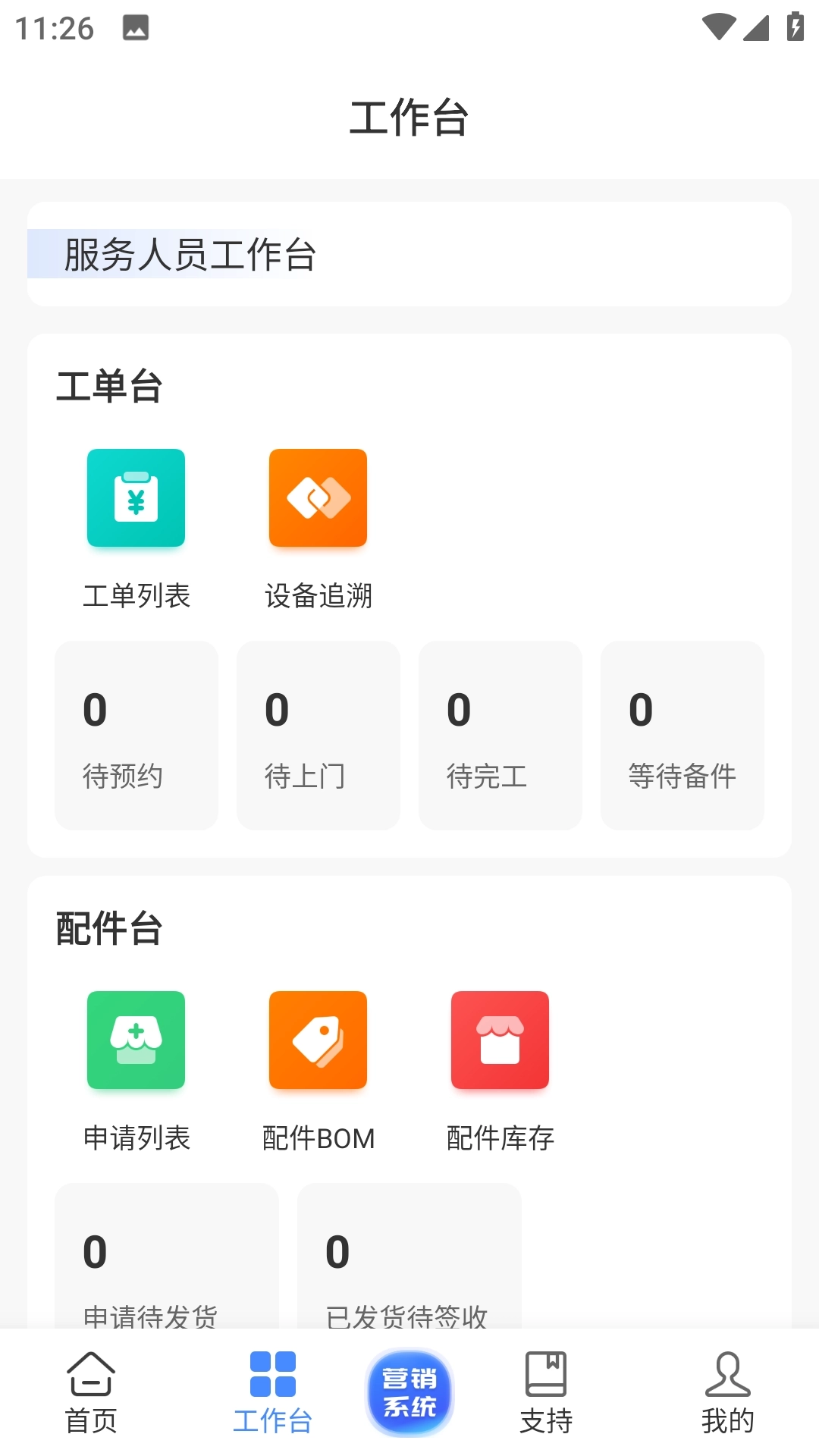
Task: Open the 申请列表 application list icon
Action: (136, 1040)
